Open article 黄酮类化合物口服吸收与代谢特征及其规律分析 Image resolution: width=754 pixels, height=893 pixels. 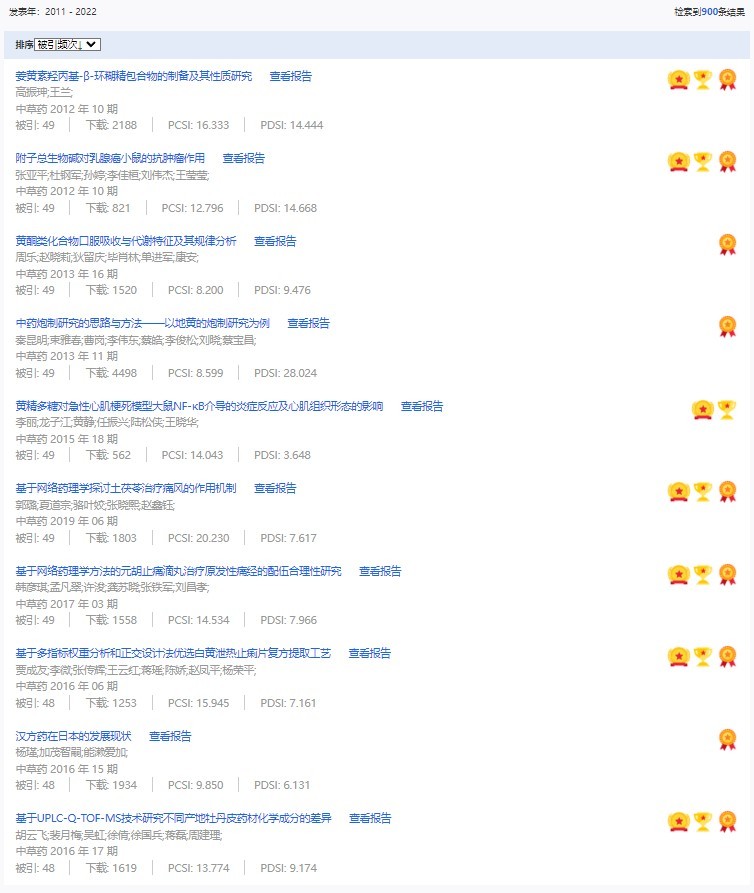pos(126,241)
